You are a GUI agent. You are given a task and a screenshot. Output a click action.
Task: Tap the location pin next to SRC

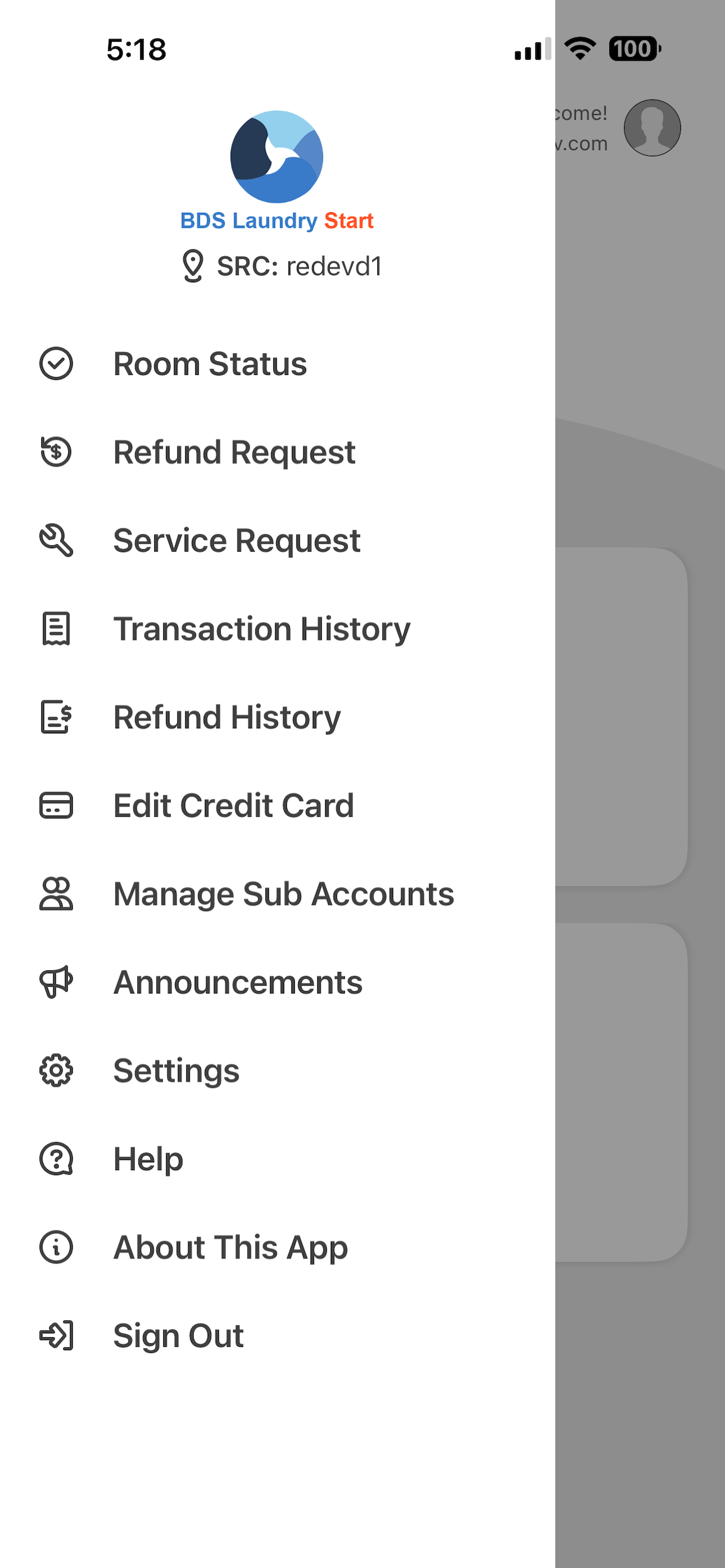pos(194,265)
